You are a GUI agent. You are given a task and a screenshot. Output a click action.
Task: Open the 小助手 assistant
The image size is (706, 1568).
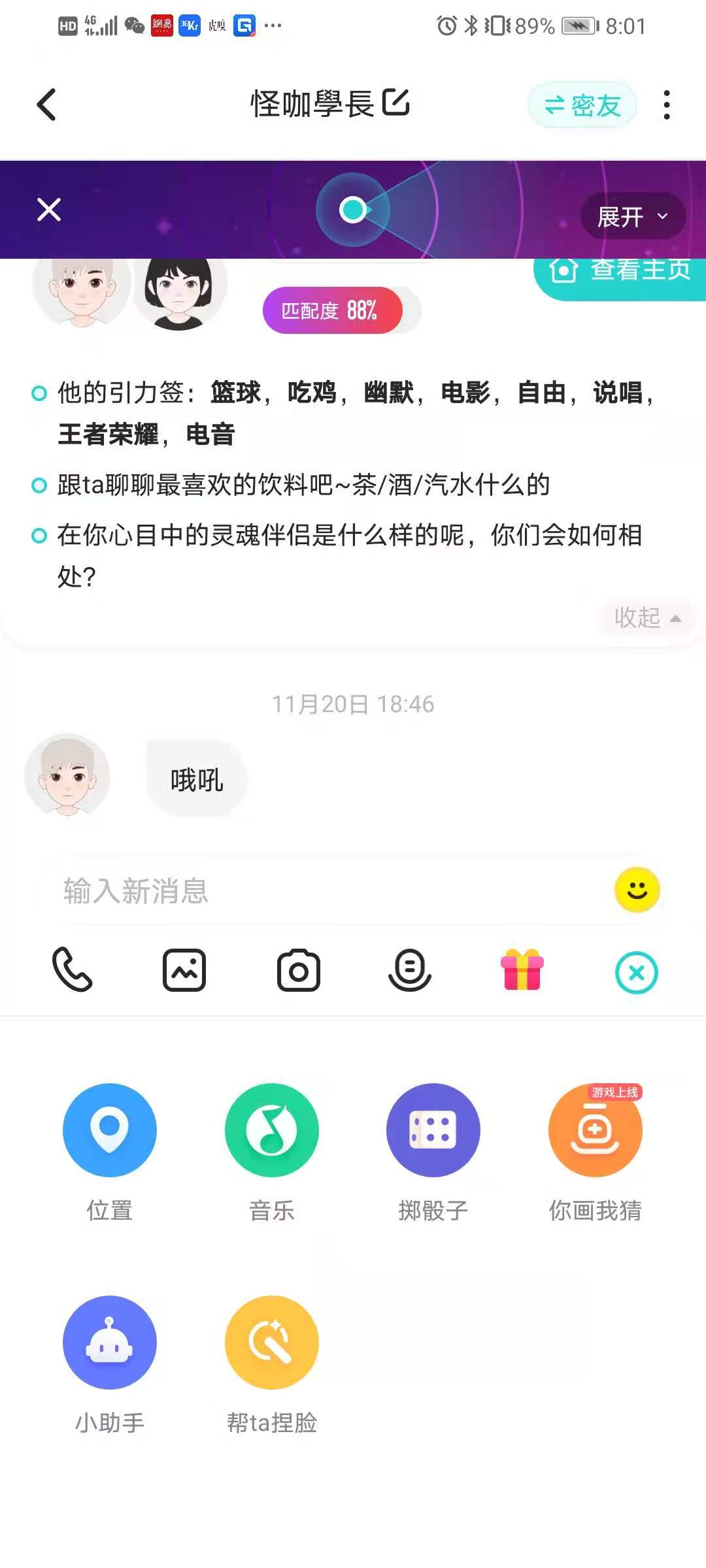[x=109, y=1343]
